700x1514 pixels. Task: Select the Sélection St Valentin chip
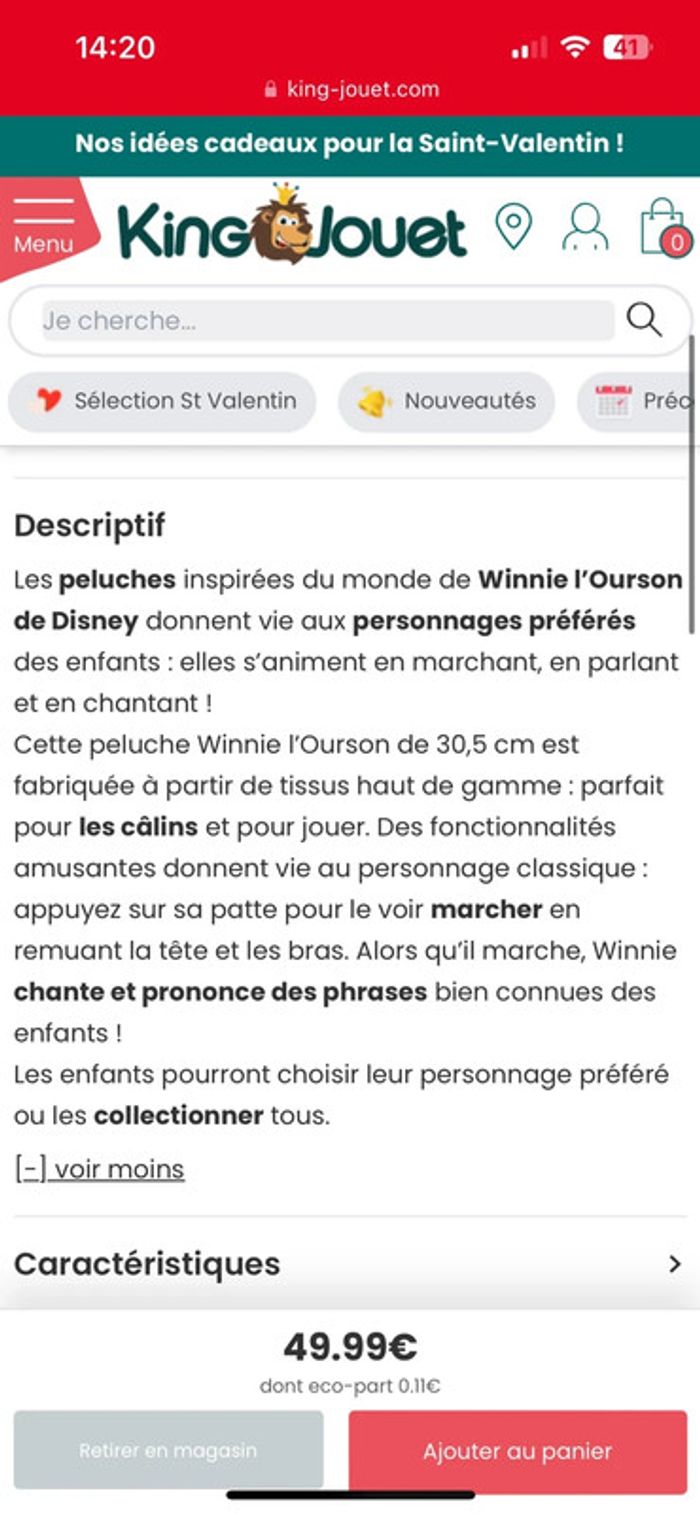point(163,401)
